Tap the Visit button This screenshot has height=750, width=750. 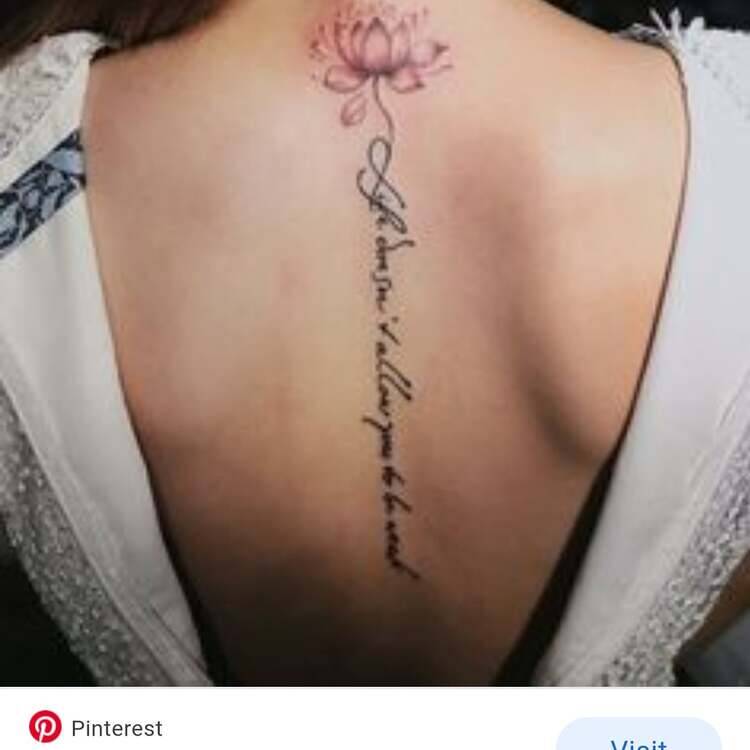(638, 739)
